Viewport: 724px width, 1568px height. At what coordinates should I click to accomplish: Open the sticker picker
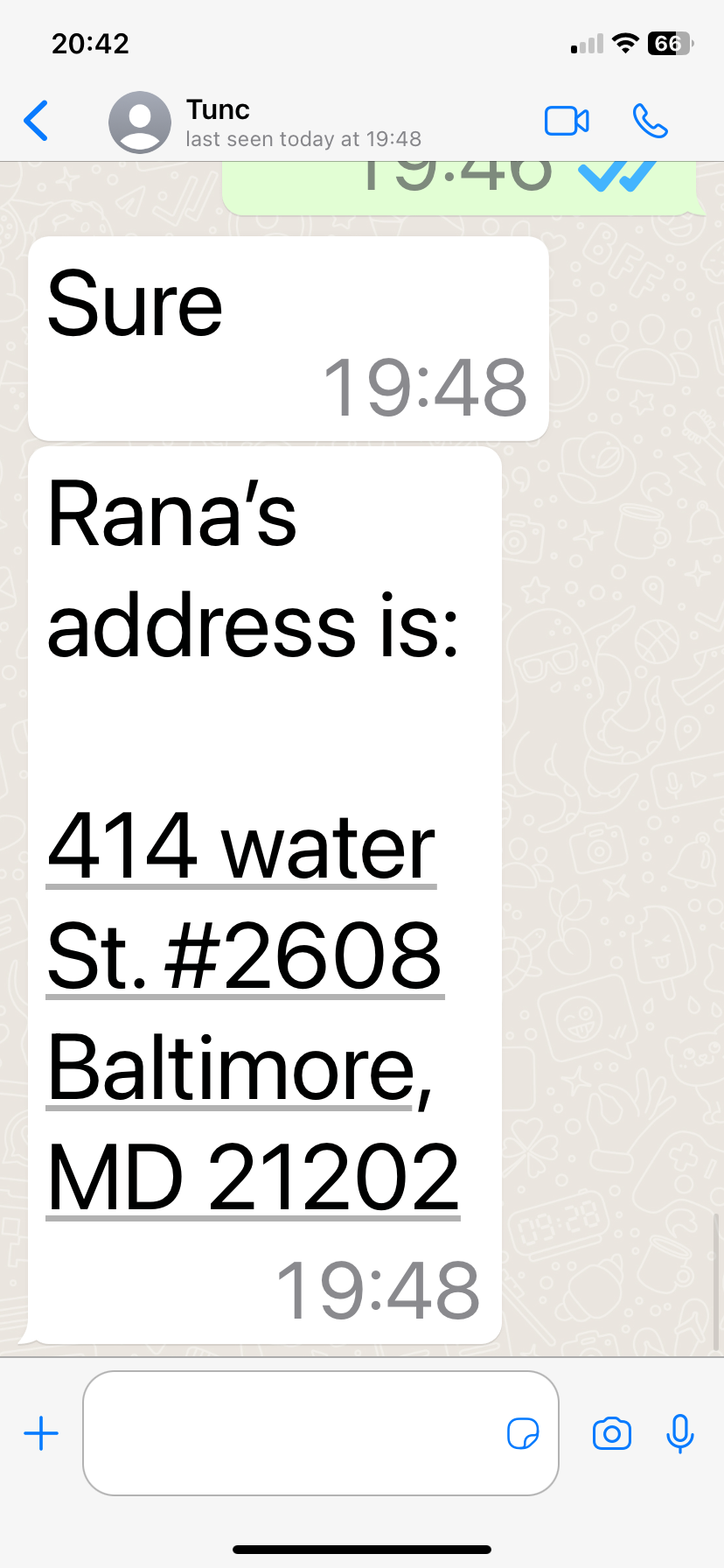tap(523, 1434)
